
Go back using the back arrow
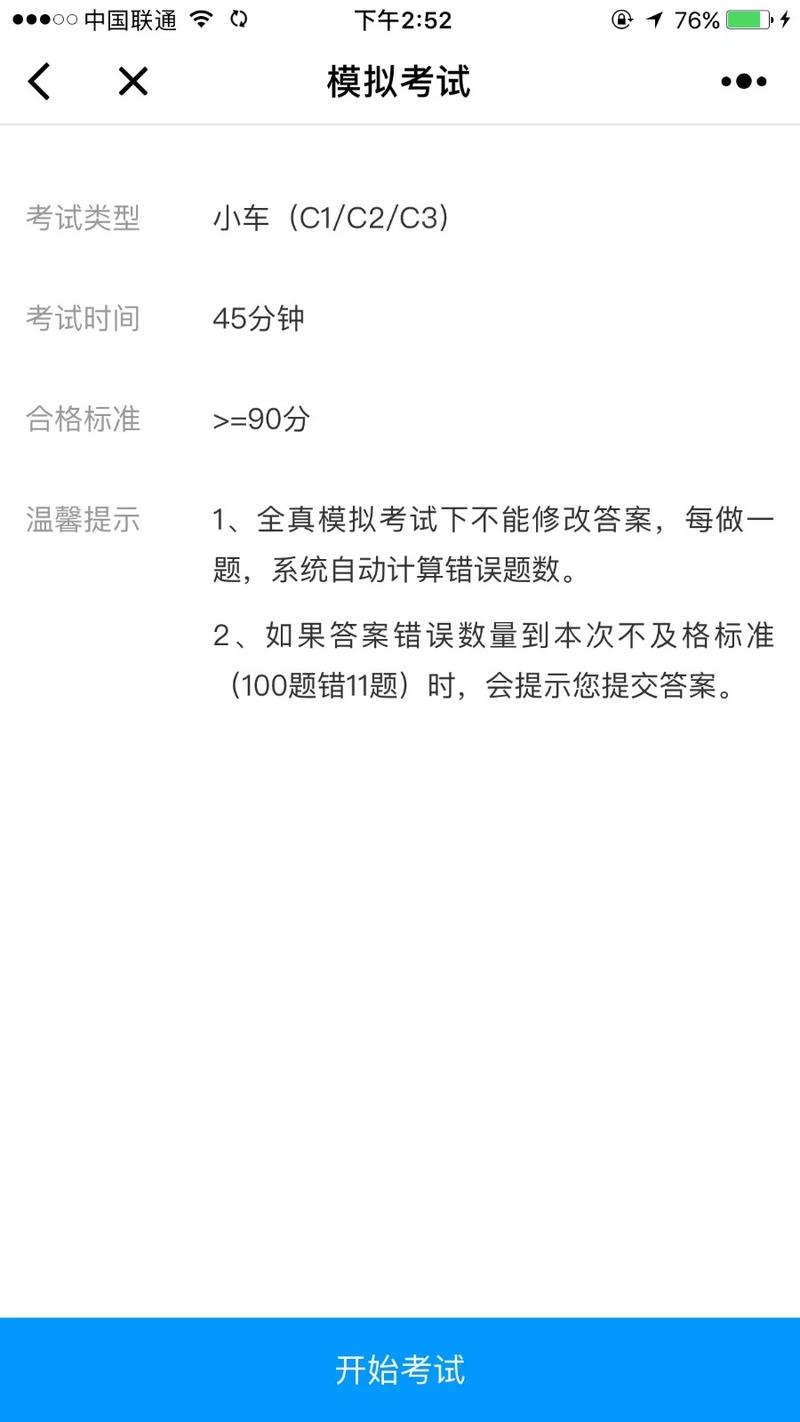(39, 82)
